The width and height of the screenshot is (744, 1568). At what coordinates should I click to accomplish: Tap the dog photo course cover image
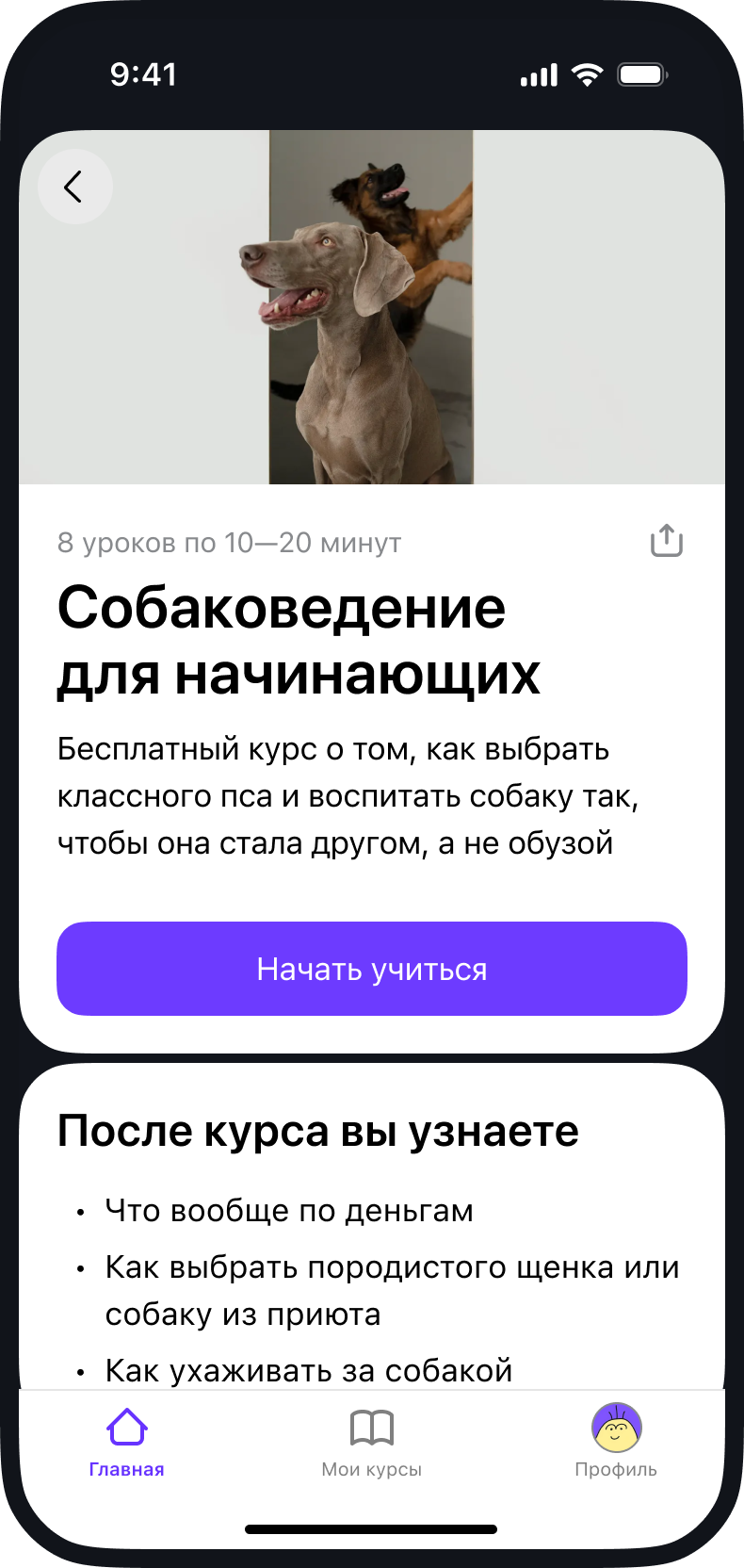pos(372,308)
